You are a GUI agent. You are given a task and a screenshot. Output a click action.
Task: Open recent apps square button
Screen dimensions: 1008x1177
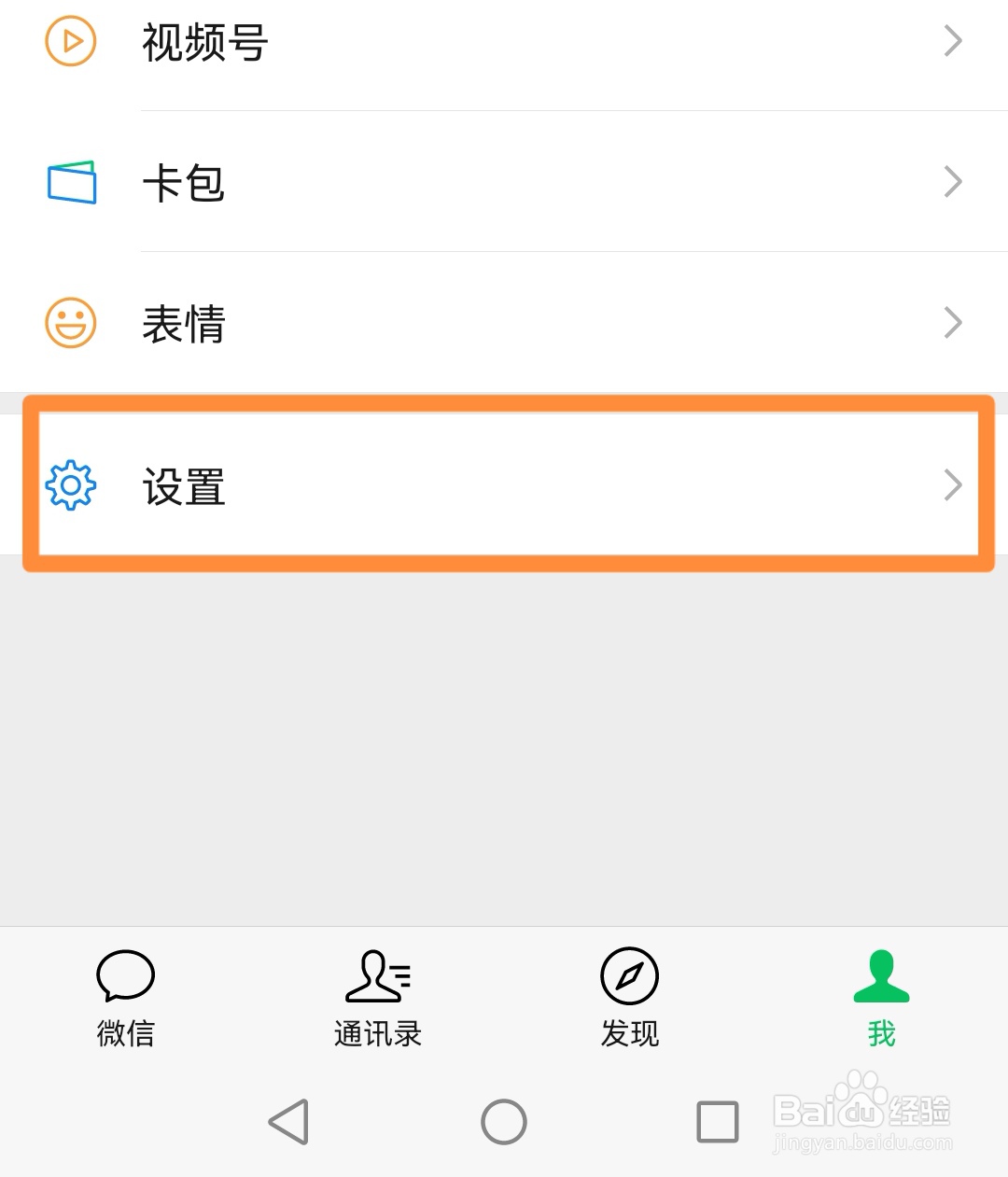coord(717,1122)
